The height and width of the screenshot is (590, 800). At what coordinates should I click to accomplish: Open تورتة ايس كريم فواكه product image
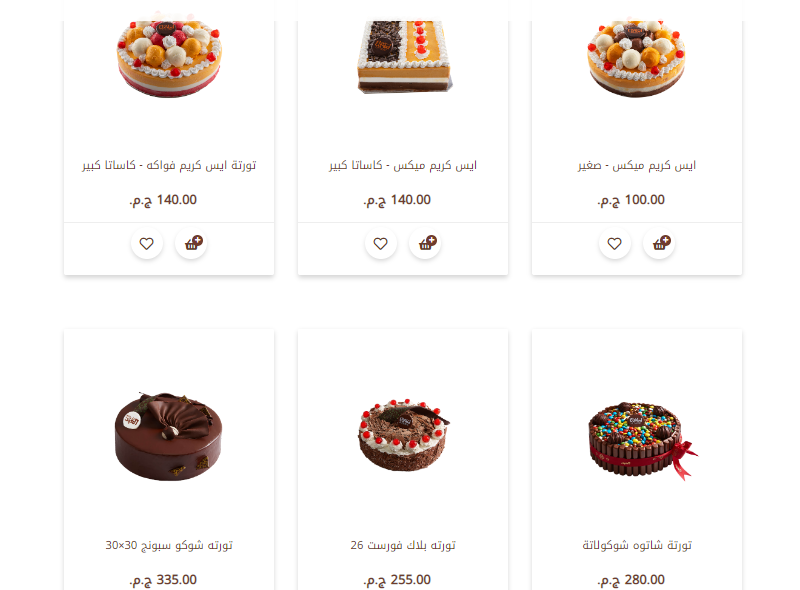pos(169,55)
